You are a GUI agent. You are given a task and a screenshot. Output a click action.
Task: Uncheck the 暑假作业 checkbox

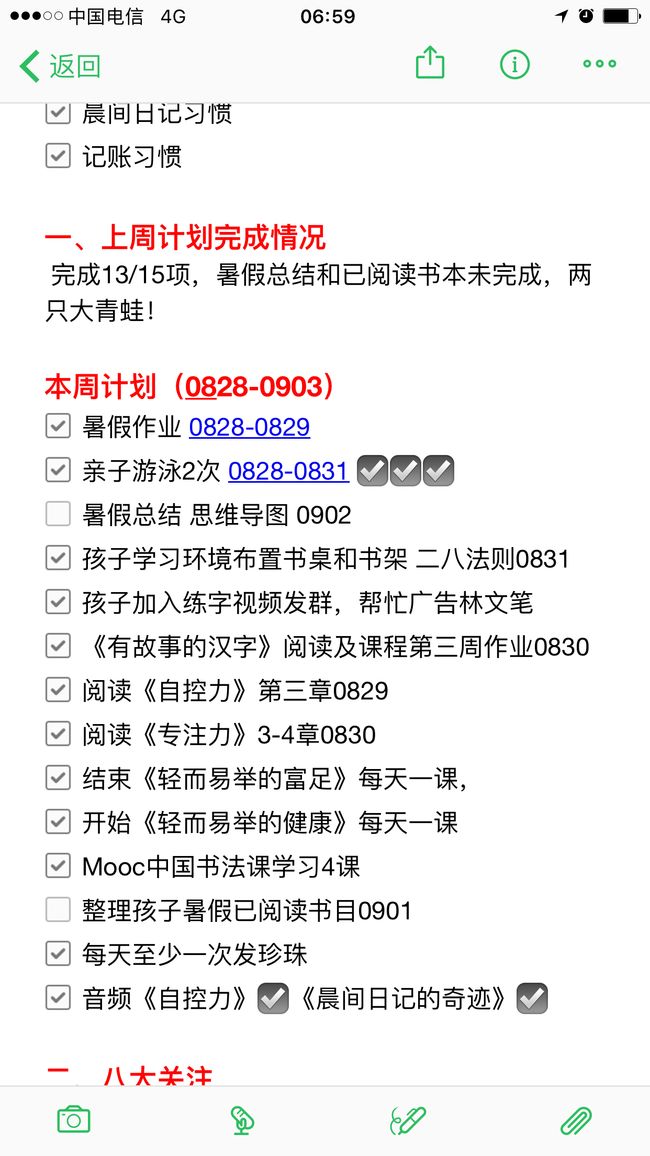point(58,426)
